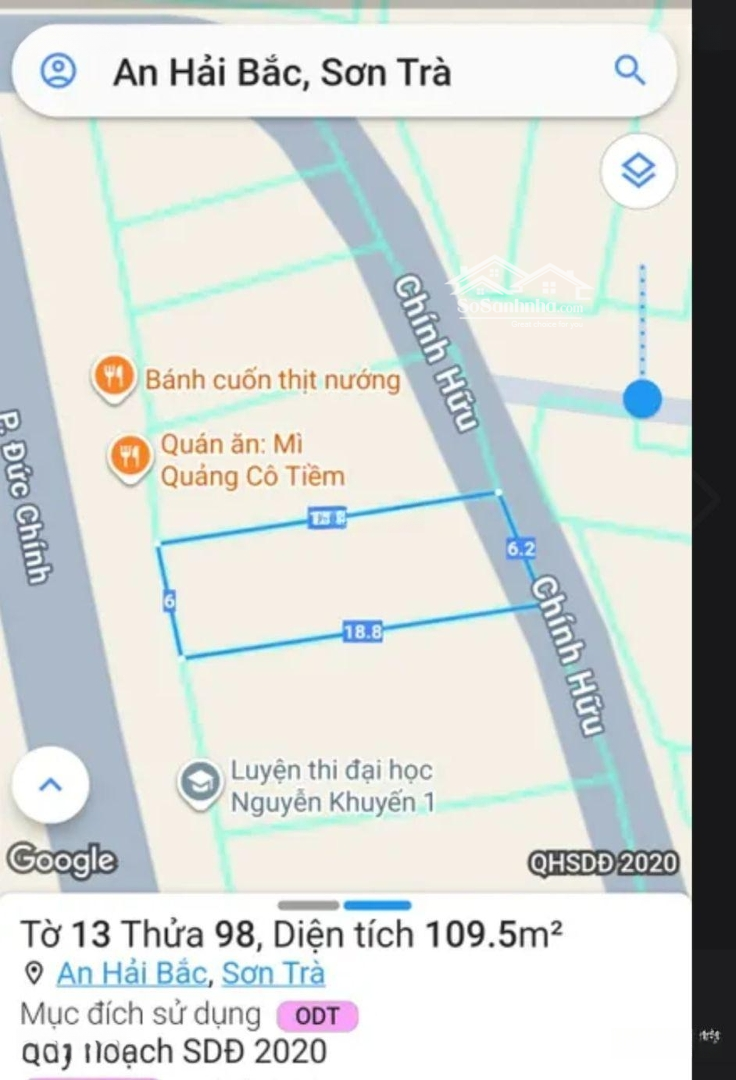Open the map layers selector icon
Viewport: 736px width, 1080px height.
[x=638, y=171]
